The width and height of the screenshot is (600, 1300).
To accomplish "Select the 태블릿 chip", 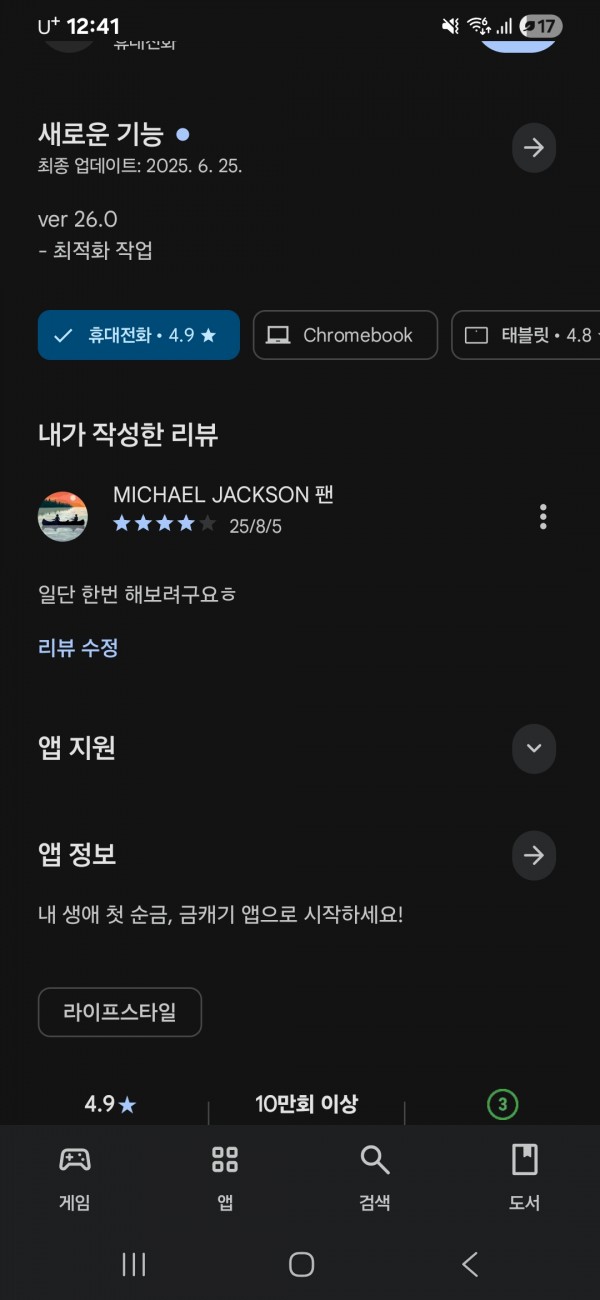I will pos(526,335).
